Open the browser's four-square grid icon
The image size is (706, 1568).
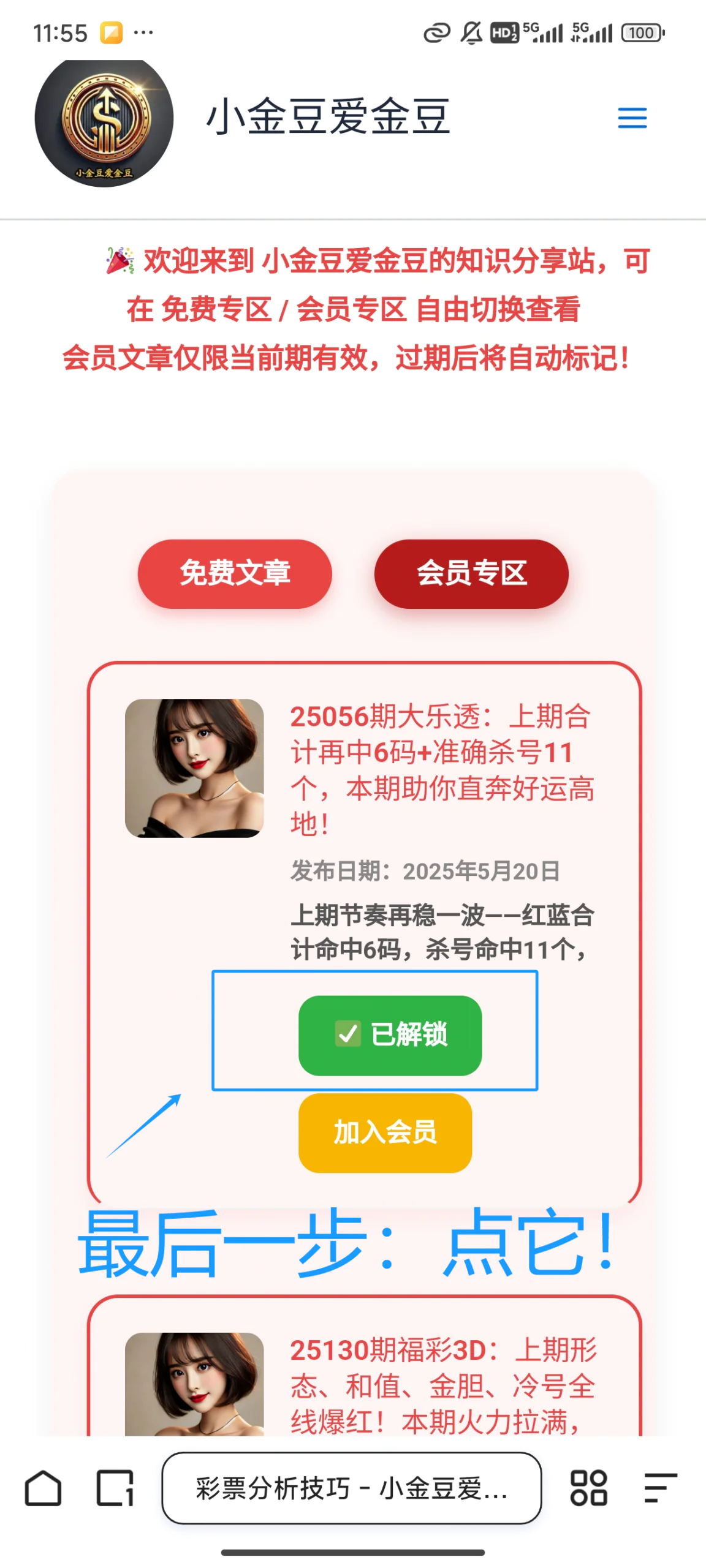click(x=588, y=1488)
